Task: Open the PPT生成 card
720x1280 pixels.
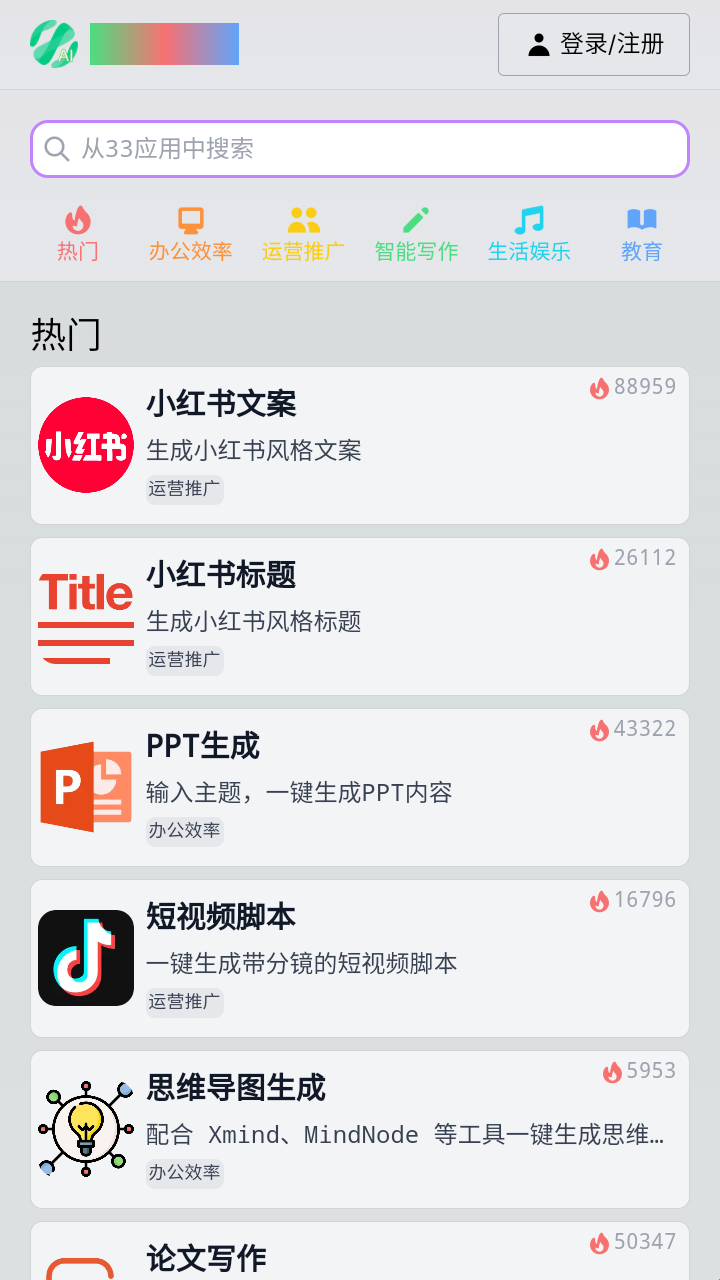Action: 360,787
